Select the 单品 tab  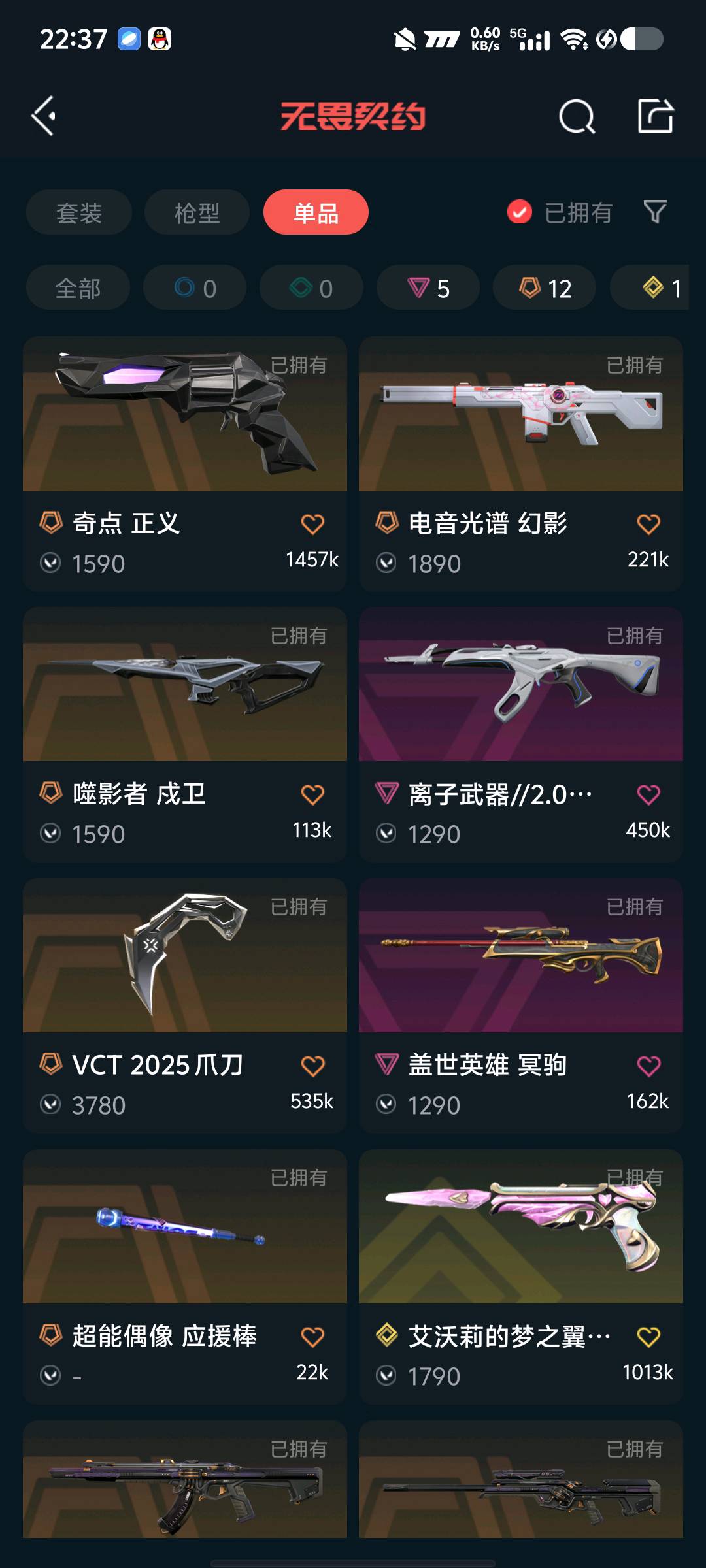pyautogui.click(x=316, y=212)
